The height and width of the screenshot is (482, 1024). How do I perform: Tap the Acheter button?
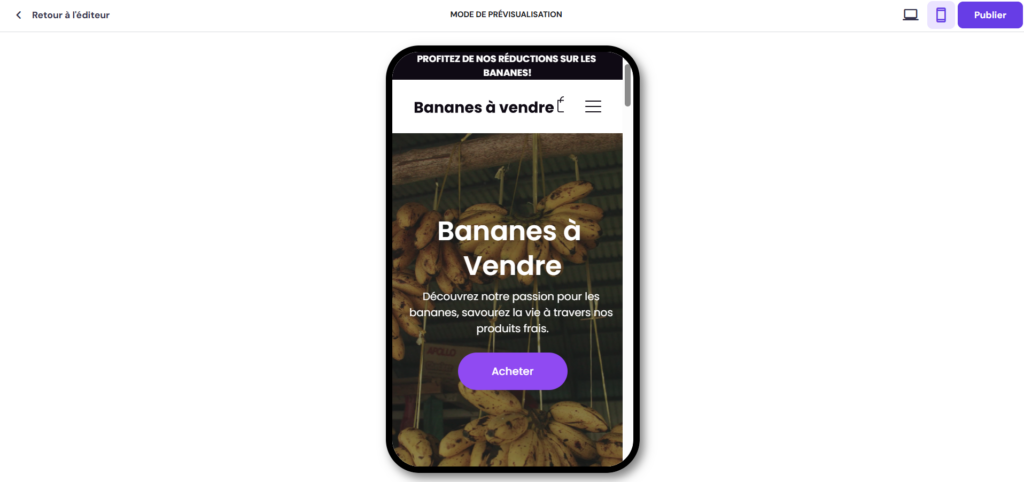click(x=512, y=371)
